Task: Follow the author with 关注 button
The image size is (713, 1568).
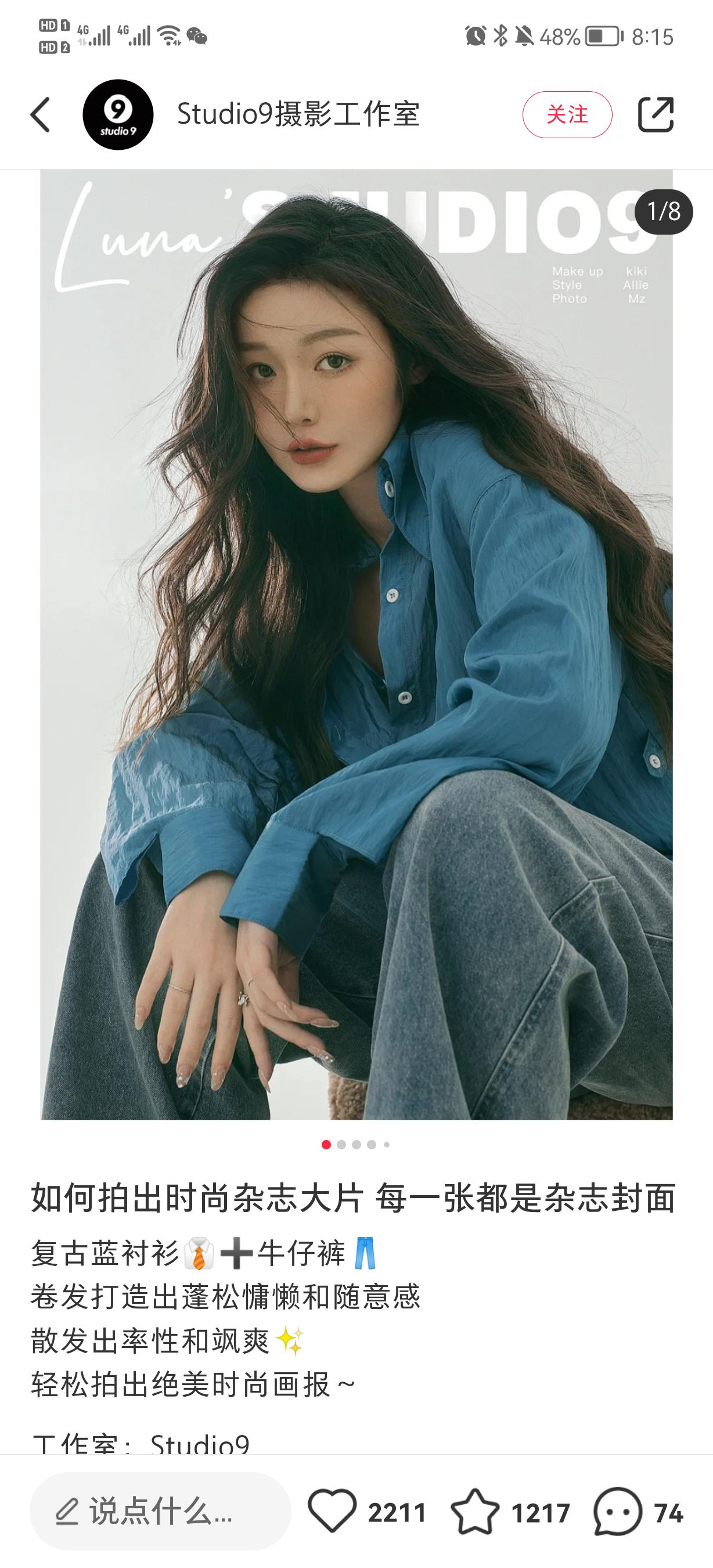Action: [567, 114]
